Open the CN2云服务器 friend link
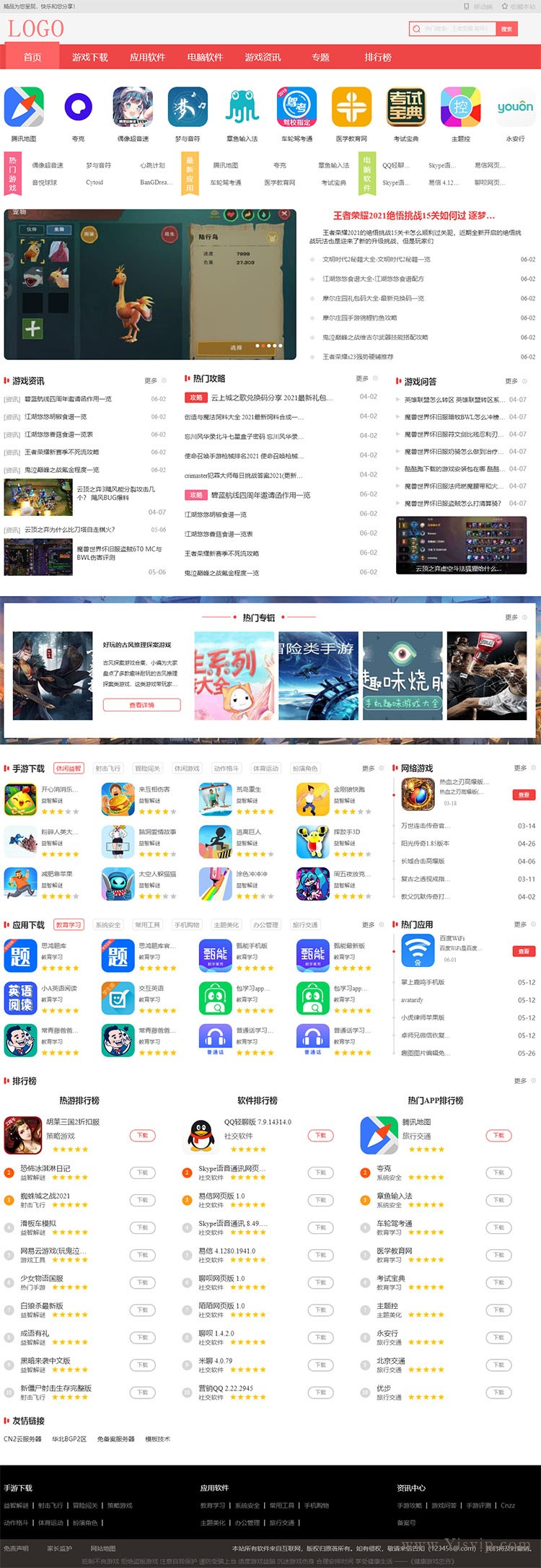Screen dimensions: 541x1568 pos(22,1439)
